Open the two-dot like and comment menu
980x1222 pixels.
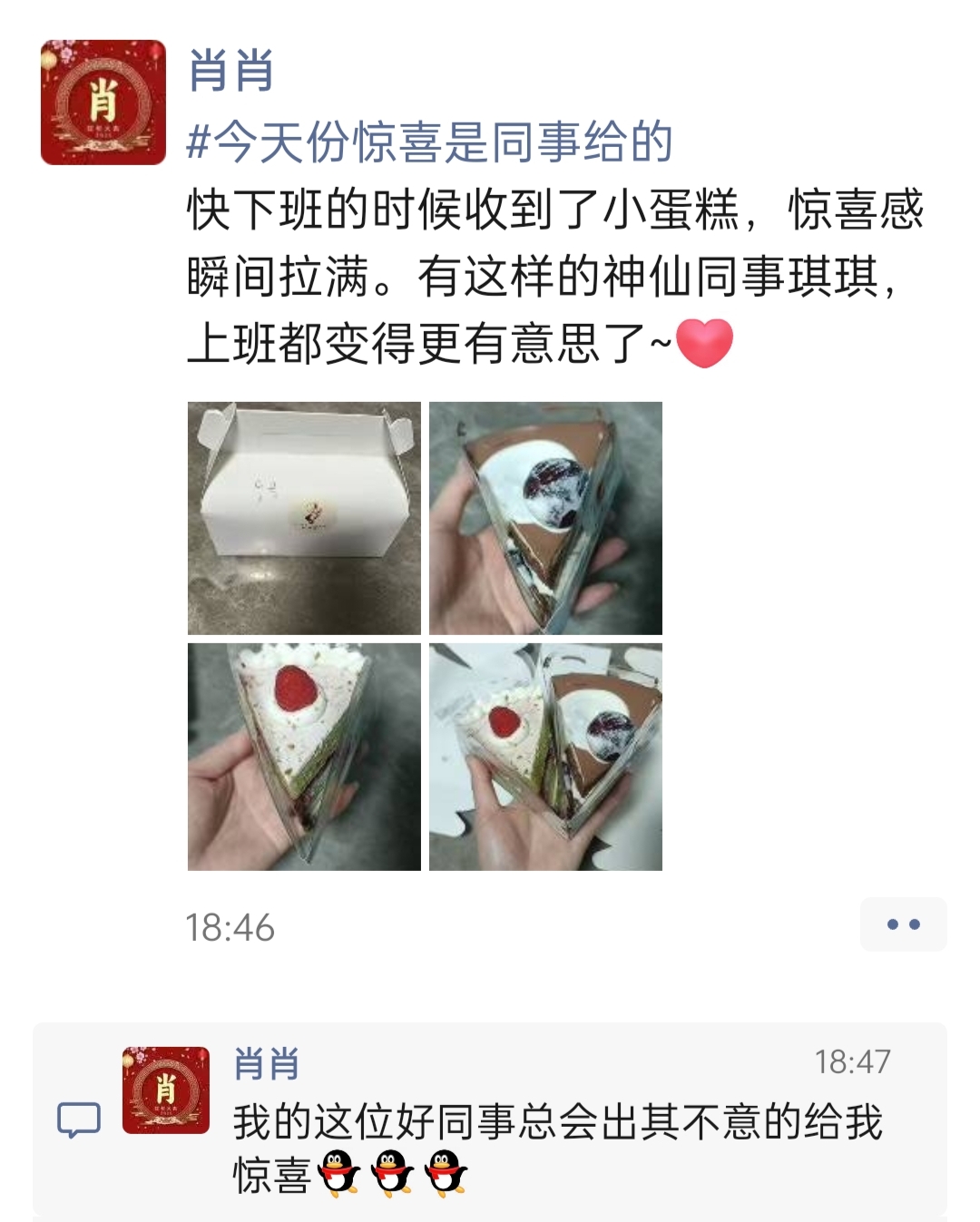click(x=903, y=924)
